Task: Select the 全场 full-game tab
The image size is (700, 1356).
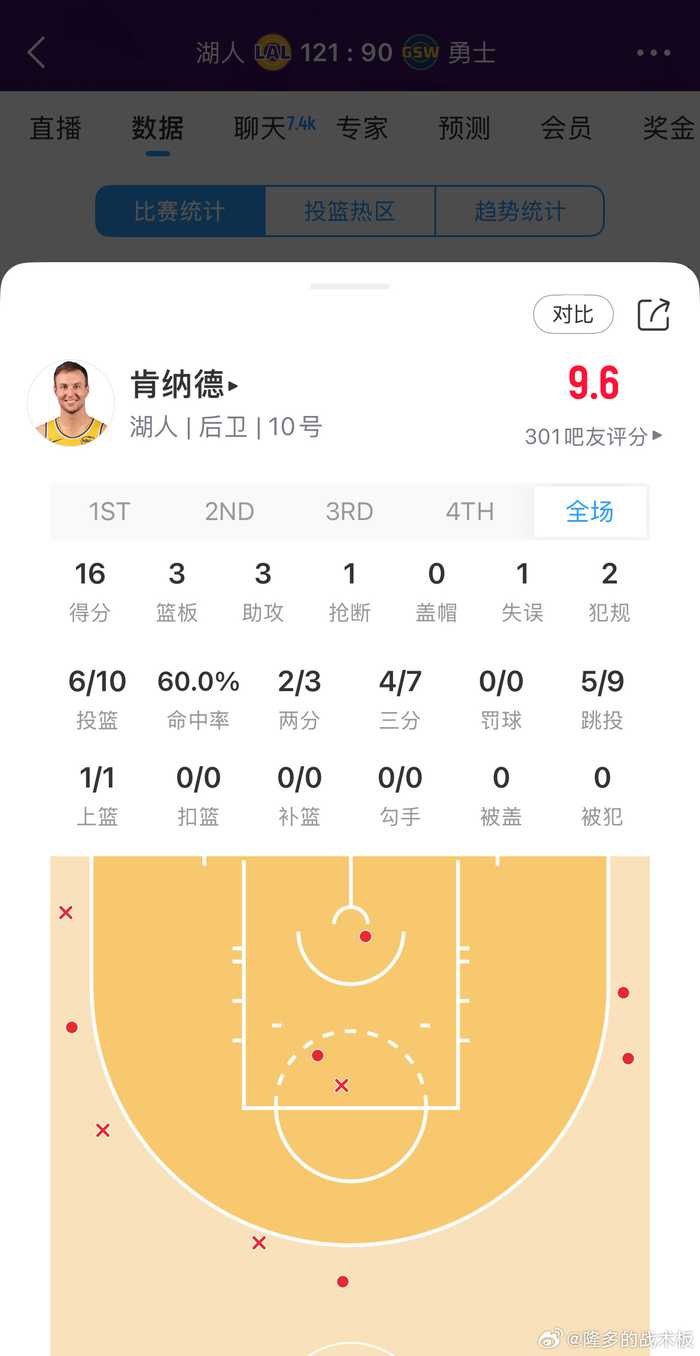Action: pyautogui.click(x=590, y=512)
